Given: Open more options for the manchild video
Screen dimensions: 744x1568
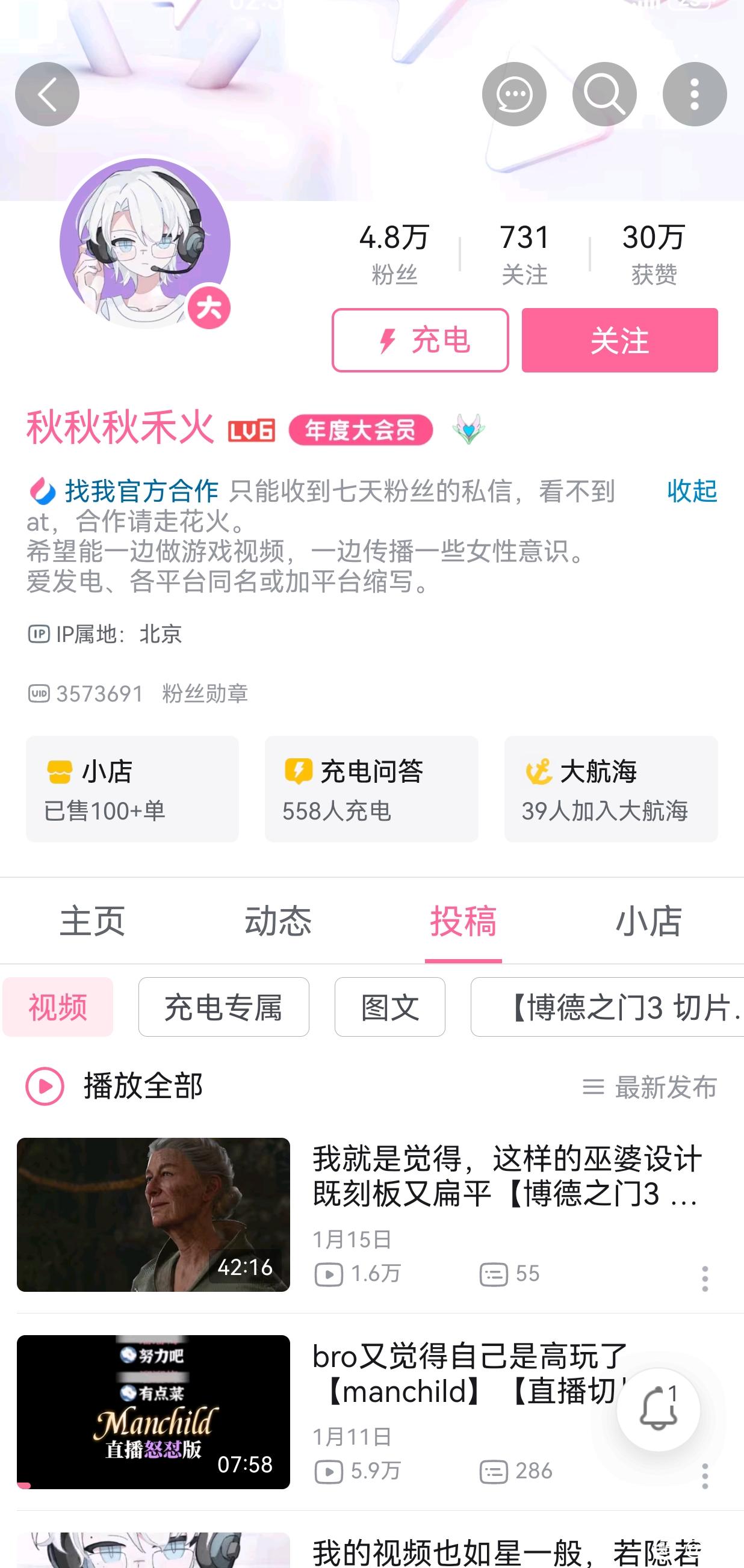Looking at the screenshot, I should pos(704,1475).
